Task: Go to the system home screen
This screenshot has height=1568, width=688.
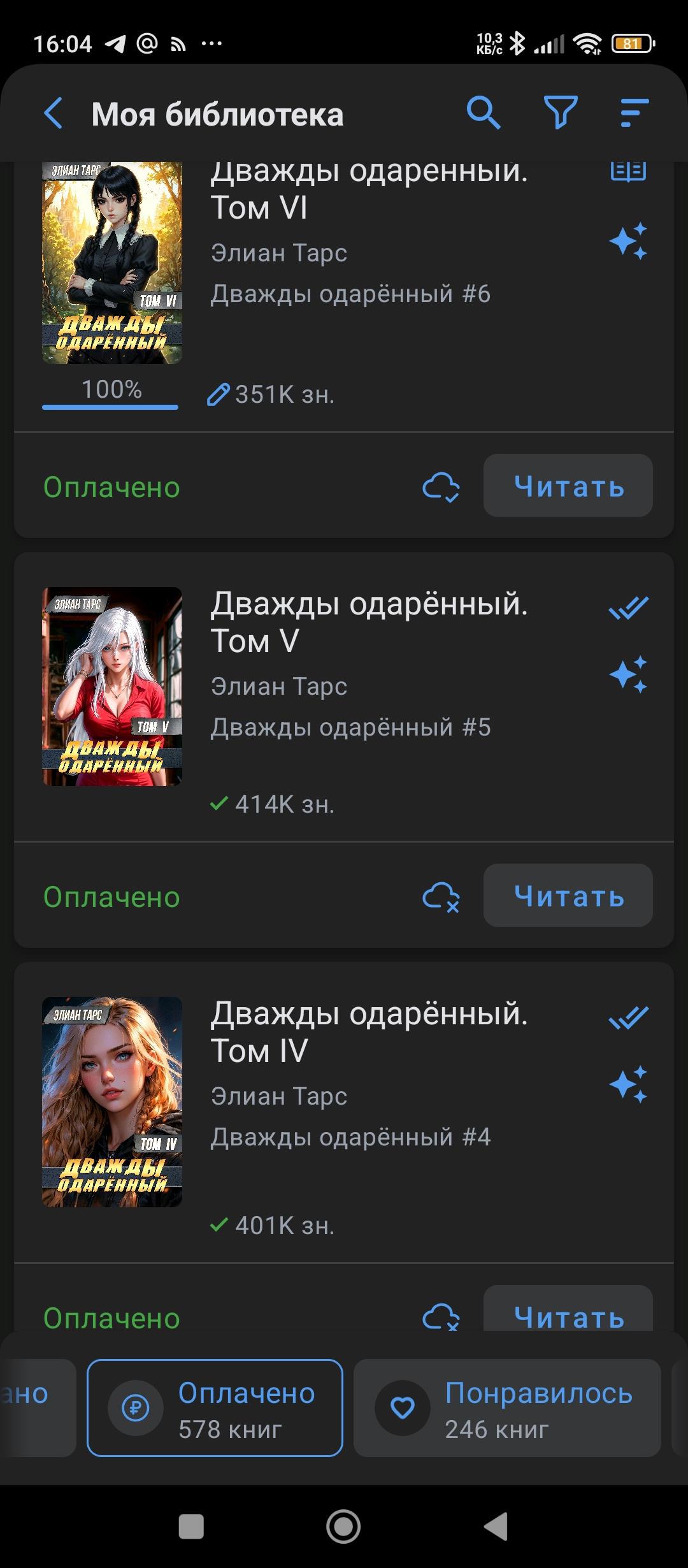Action: click(343, 1526)
